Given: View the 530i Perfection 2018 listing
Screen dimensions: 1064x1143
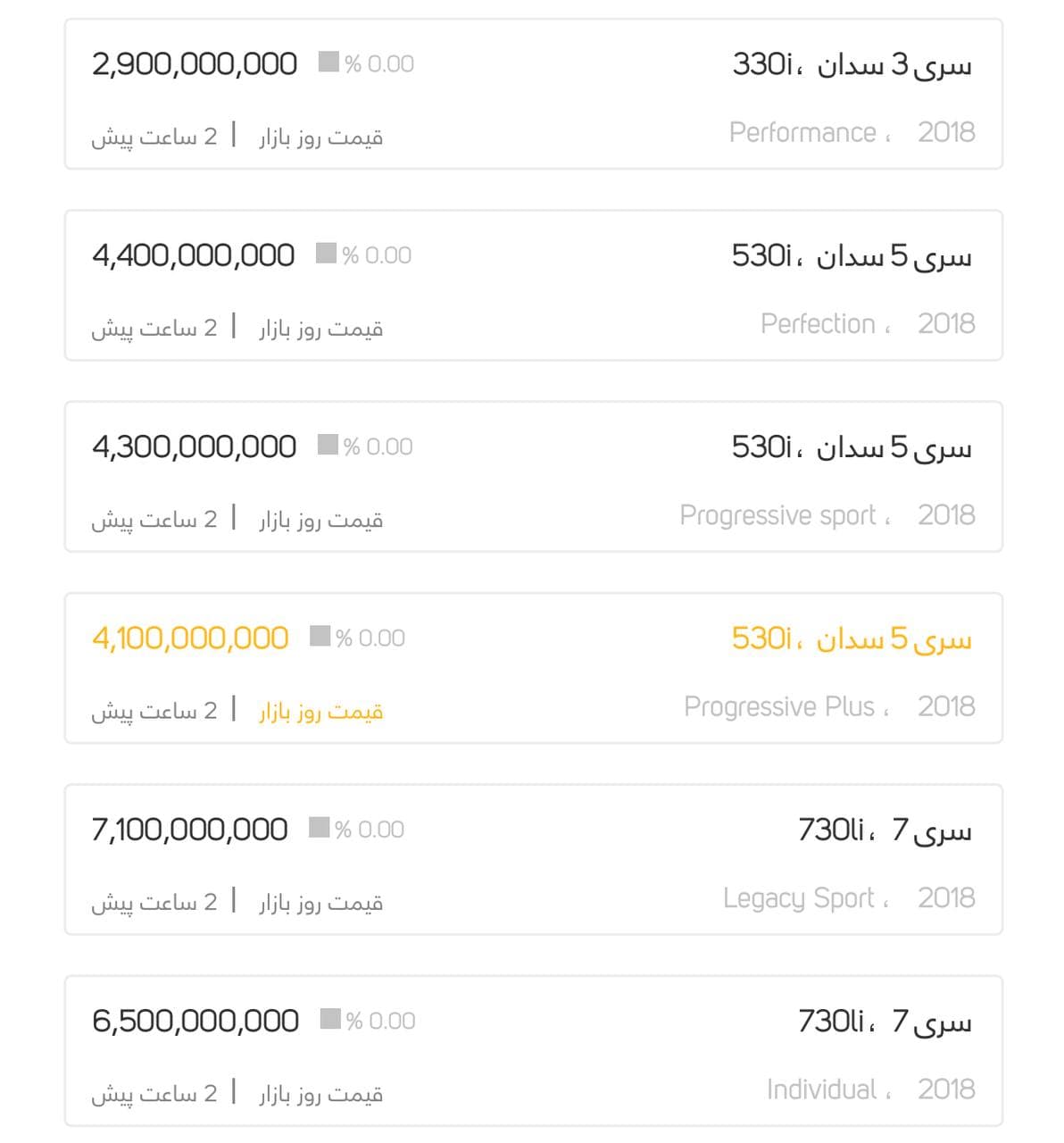Looking at the screenshot, I should click(x=533, y=286).
